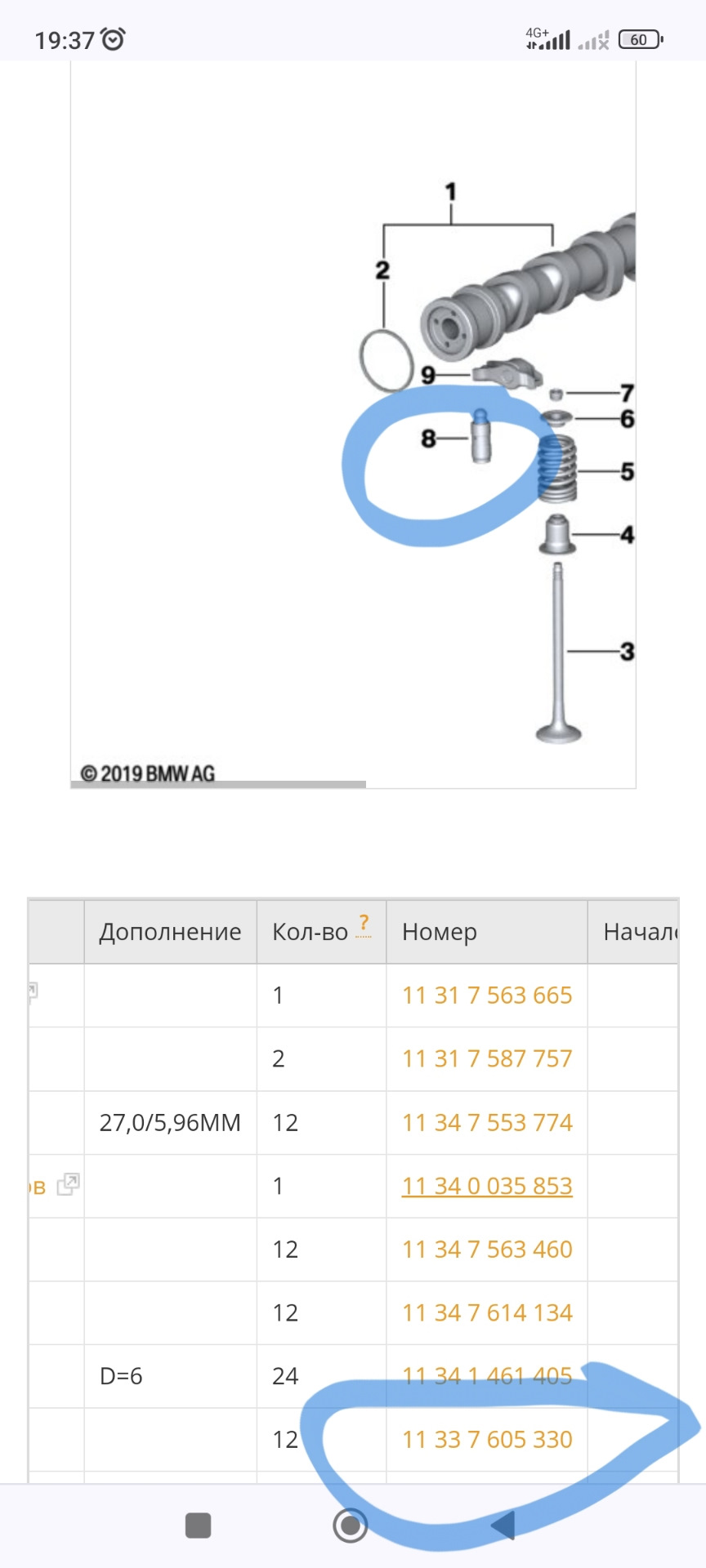
Task: Open part number 11 34 7 563 460
Action: 487,1249
